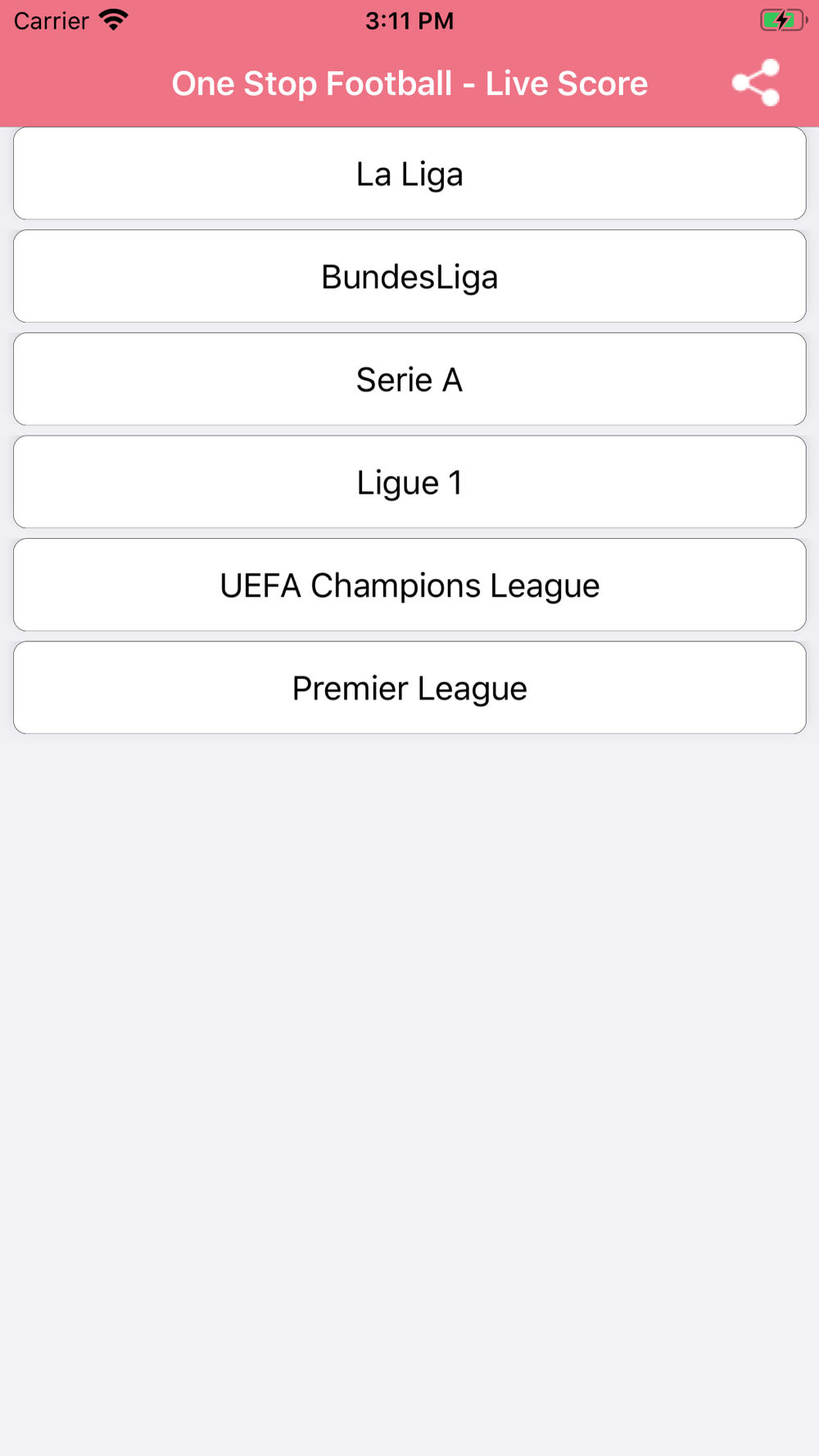Select the BundesLiga row

[x=409, y=276]
